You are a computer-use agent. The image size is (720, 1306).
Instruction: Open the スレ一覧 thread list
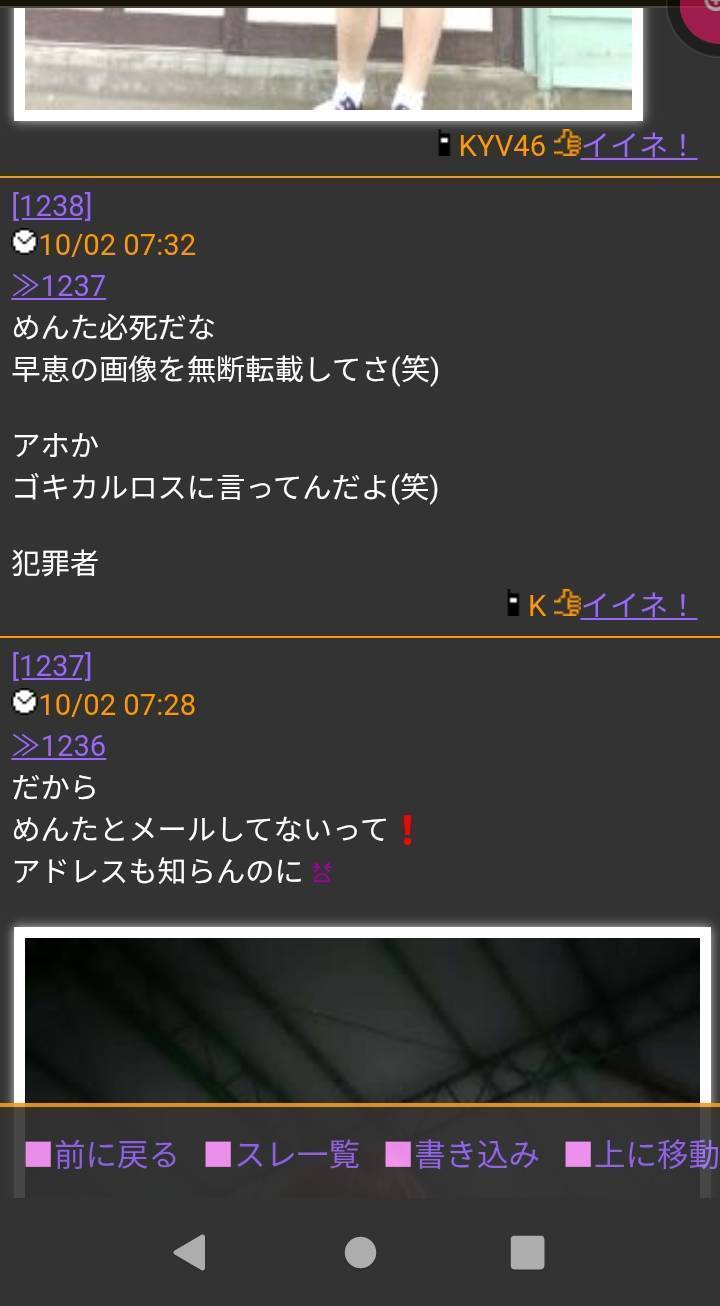(x=282, y=1155)
